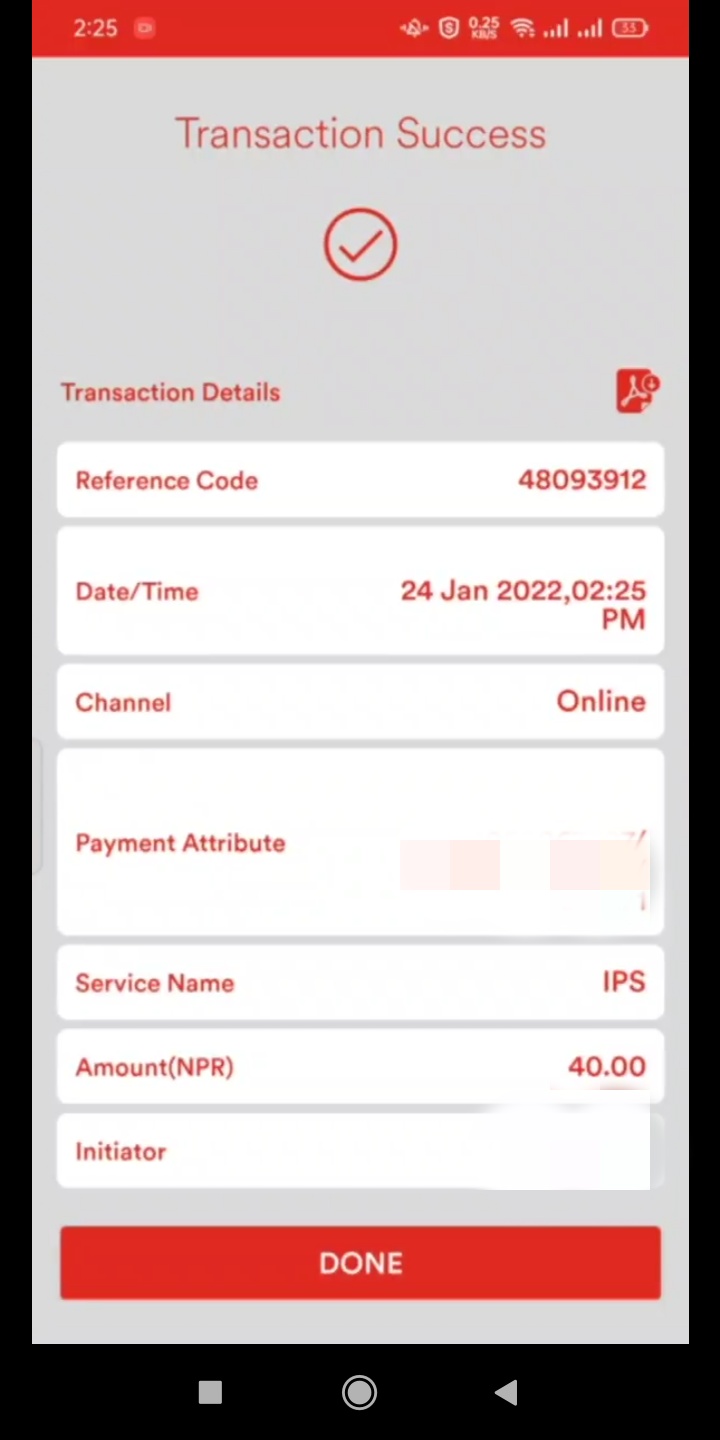This screenshot has height=1440, width=720.
Task: Tap the DONE button
Action: tap(360, 1262)
